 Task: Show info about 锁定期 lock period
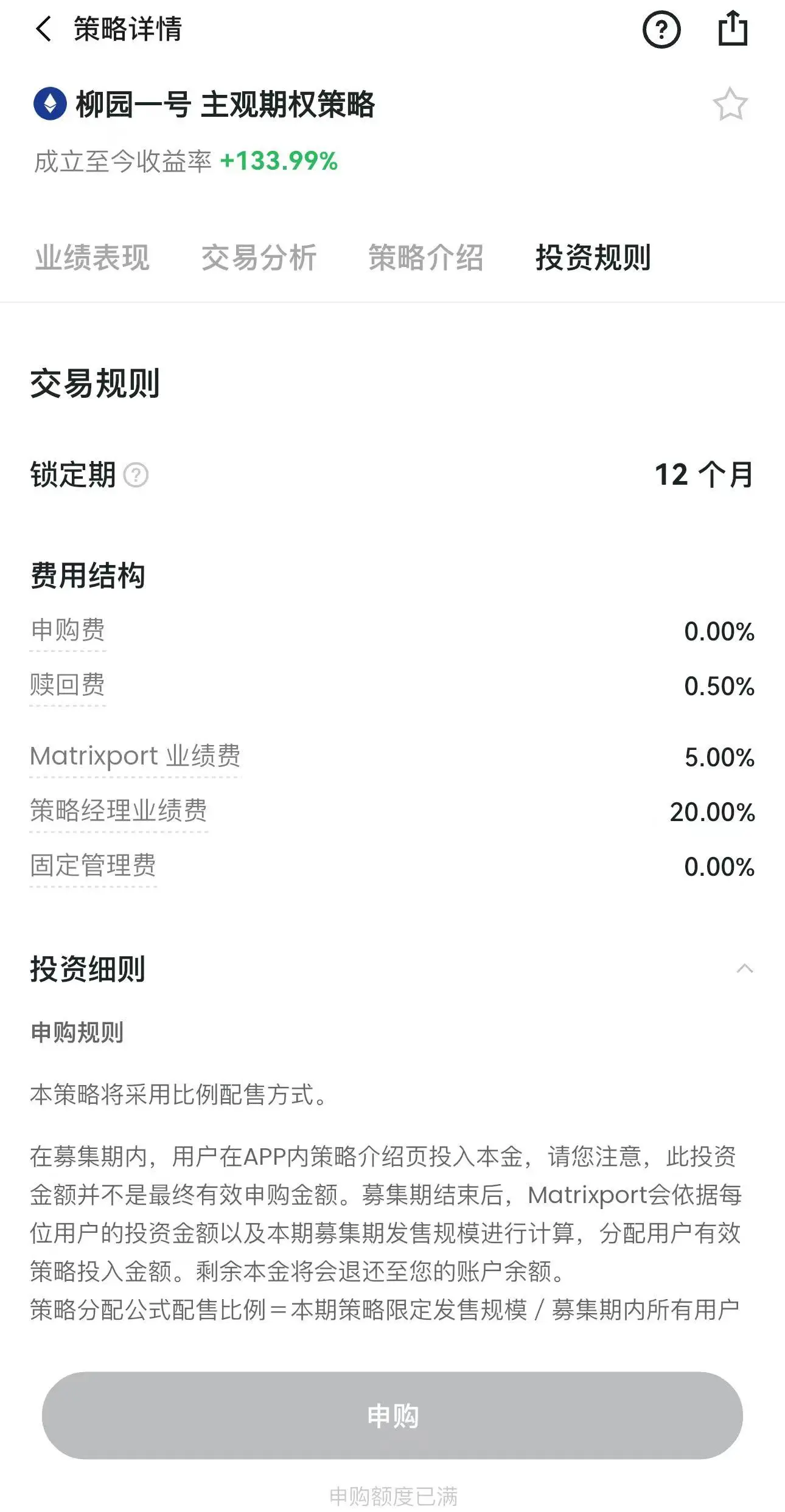point(136,475)
